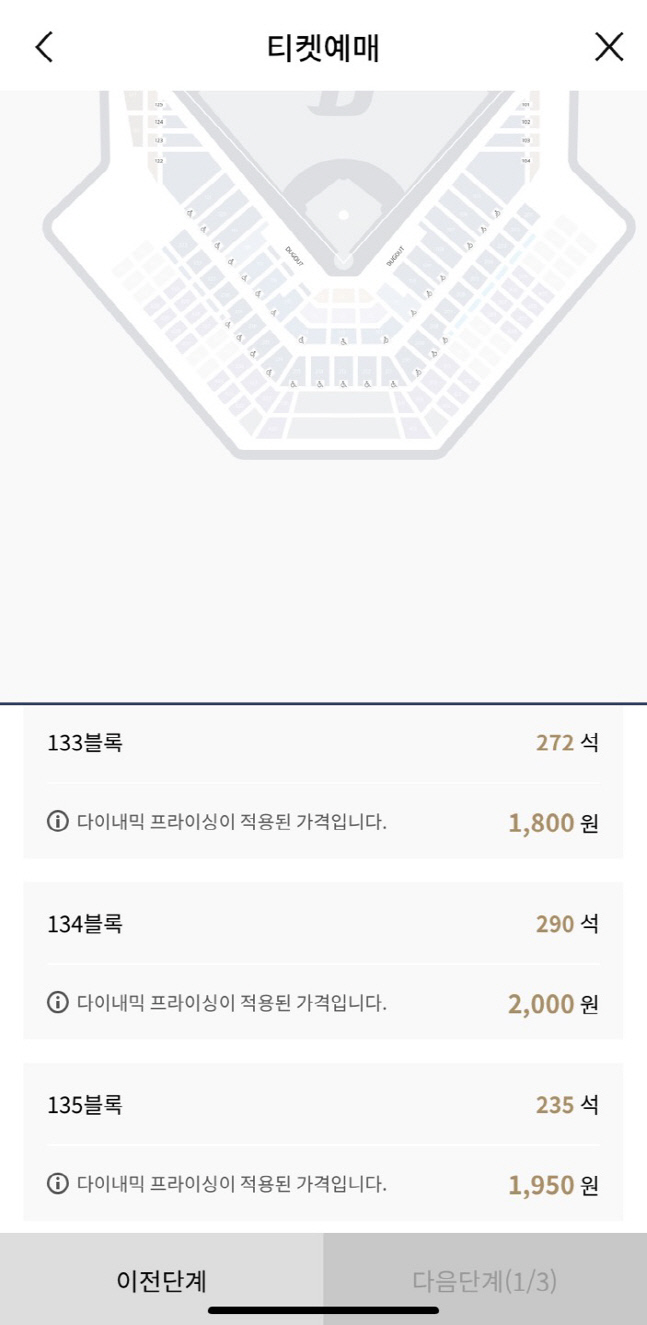Viewport: 647px width, 1325px height.
Task: View dynamic pricing info for 133블록
Action: pos(59,822)
